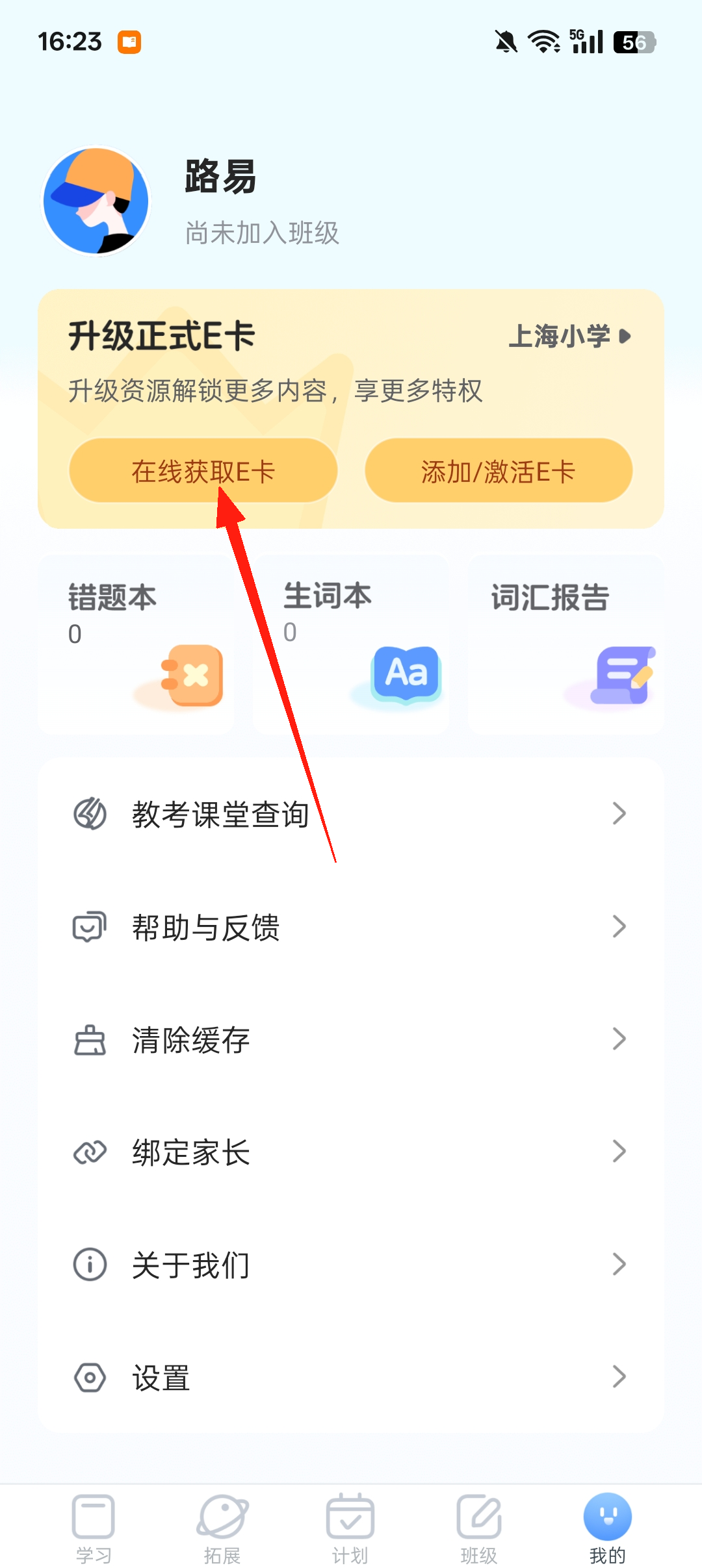Open the profile avatar picture
702x1568 pixels.
pyautogui.click(x=96, y=201)
